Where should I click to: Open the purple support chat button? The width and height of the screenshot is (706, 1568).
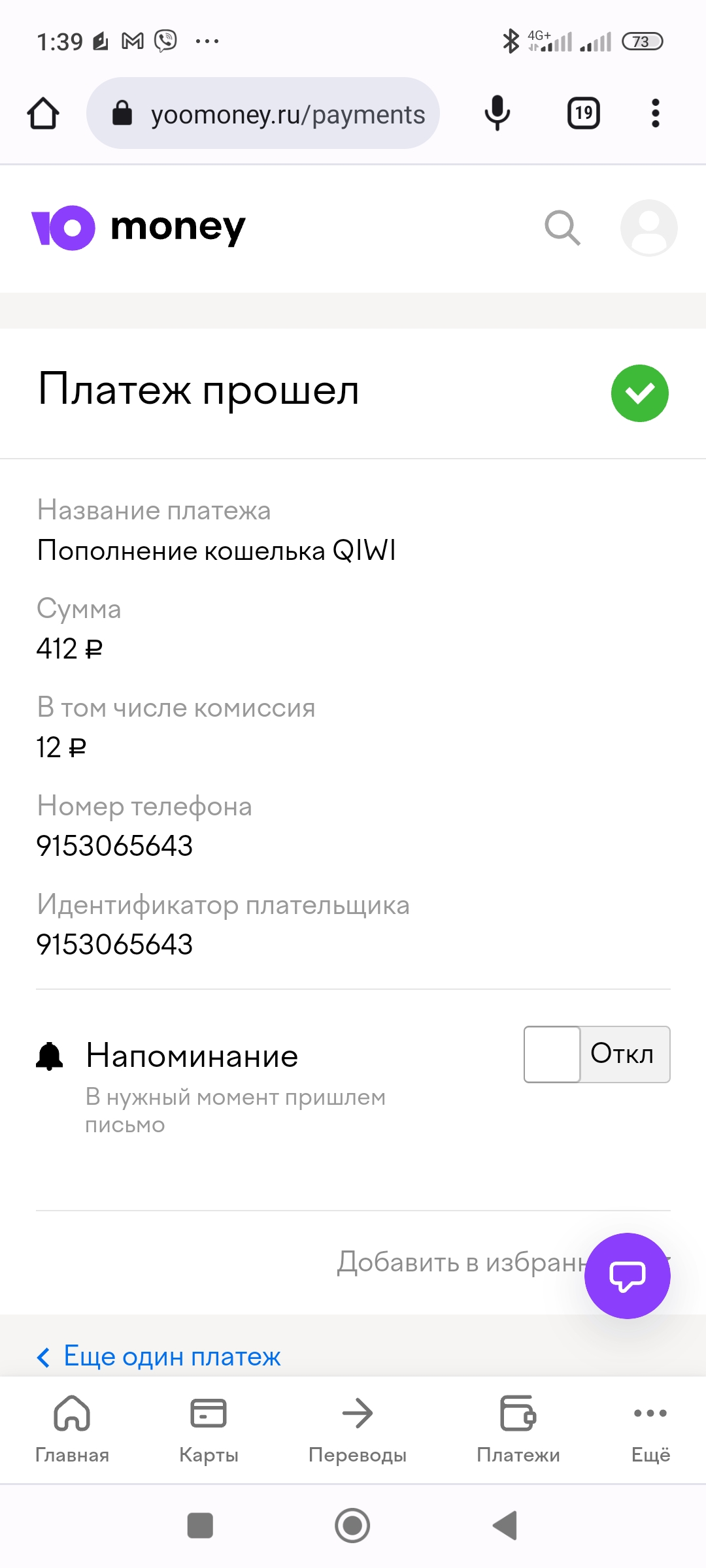628,1276
